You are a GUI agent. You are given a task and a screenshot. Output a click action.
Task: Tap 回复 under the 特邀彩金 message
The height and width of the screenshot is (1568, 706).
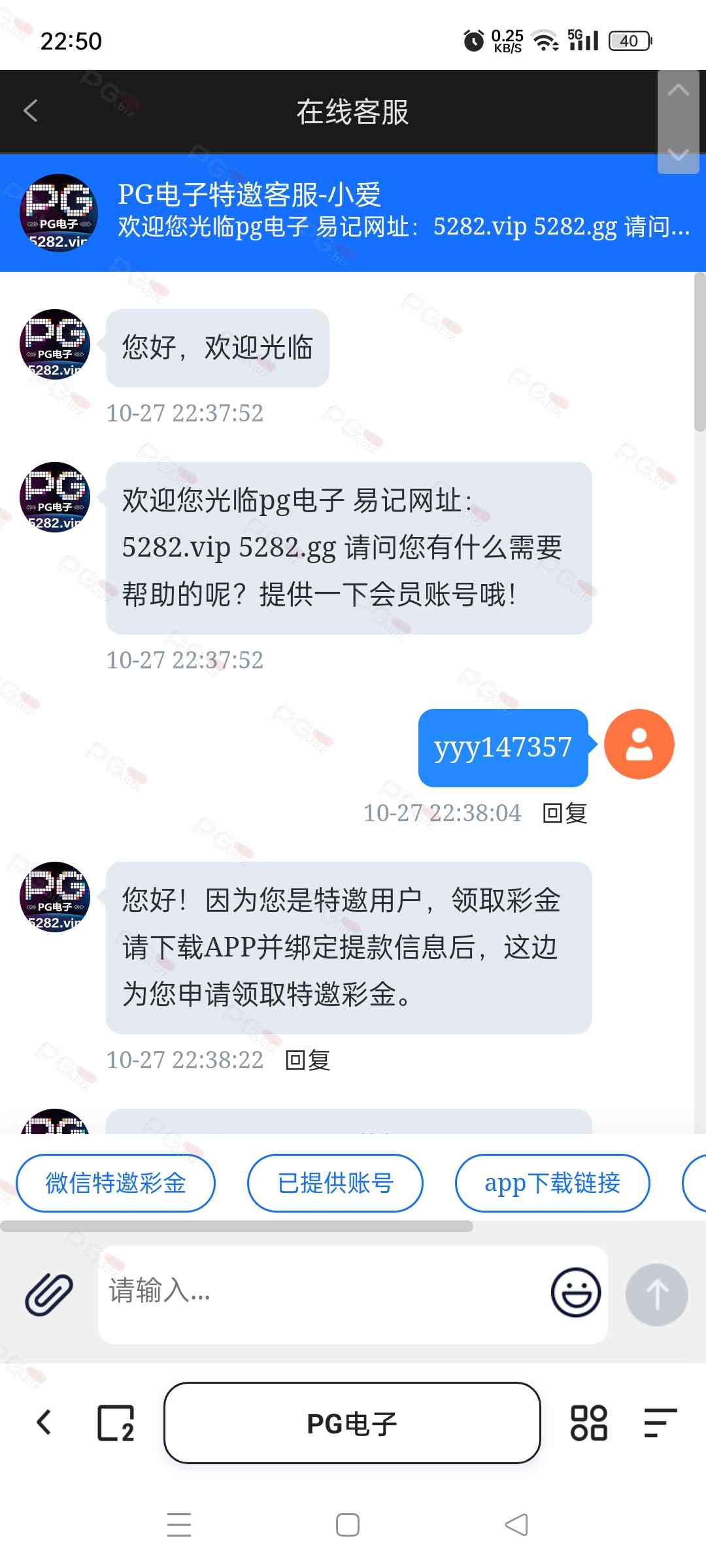[x=307, y=1060]
